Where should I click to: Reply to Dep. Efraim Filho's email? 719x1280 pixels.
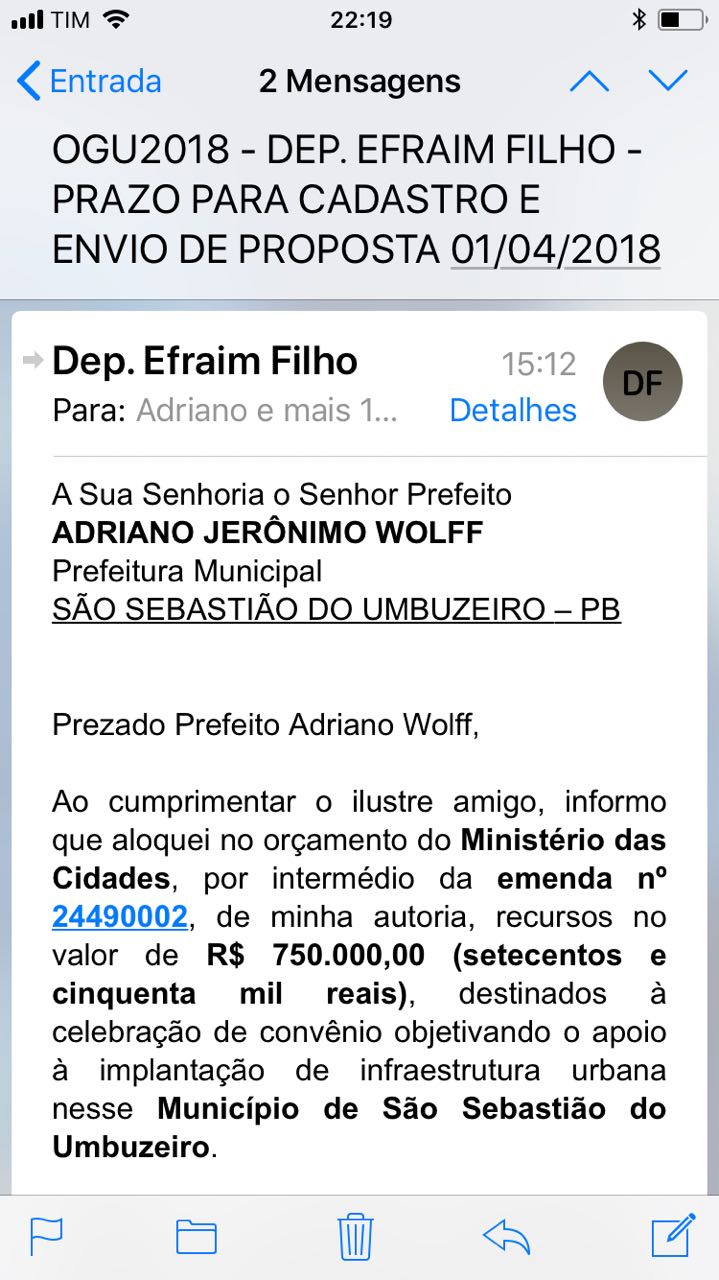[x=506, y=1237]
